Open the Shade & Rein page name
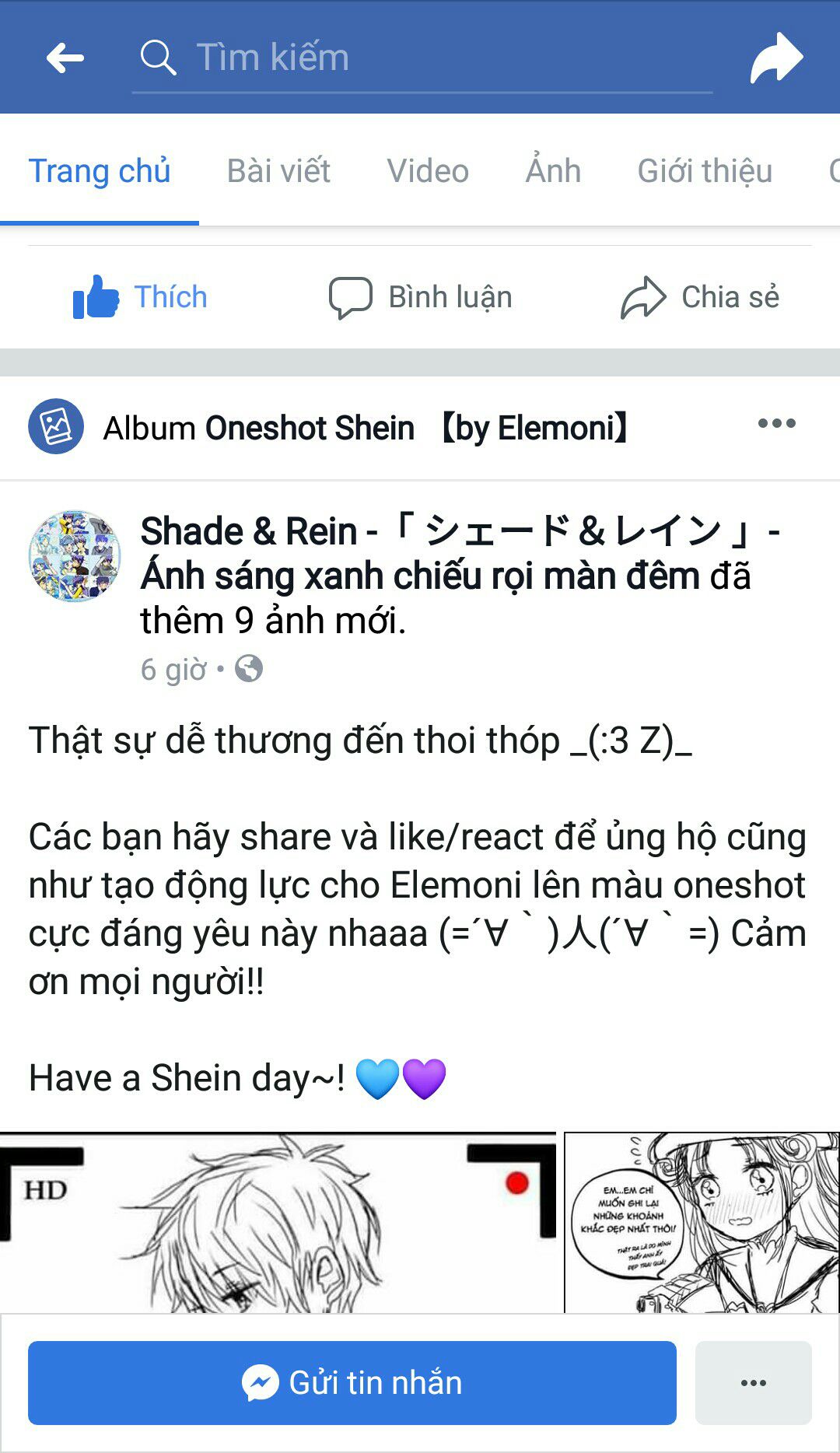The image size is (840, 1453). (460, 554)
